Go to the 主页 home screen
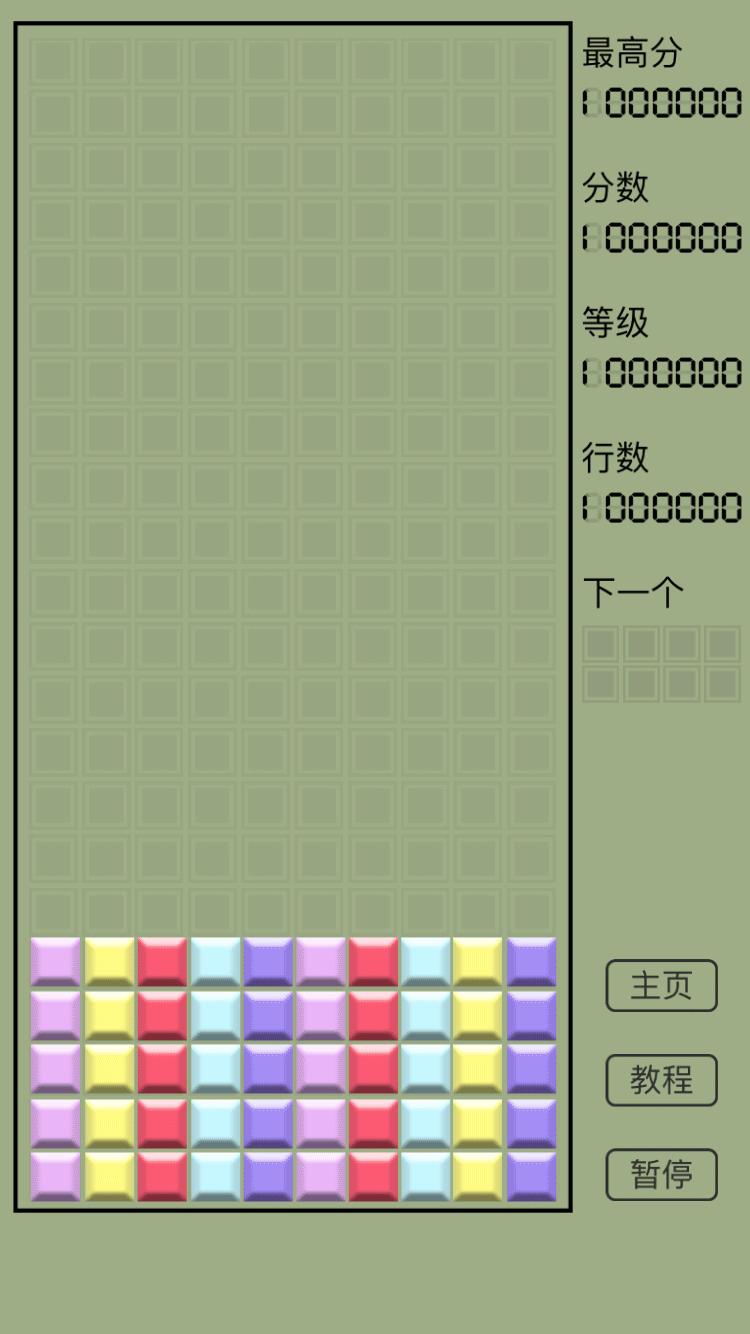The height and width of the screenshot is (1334, 750). click(661, 985)
